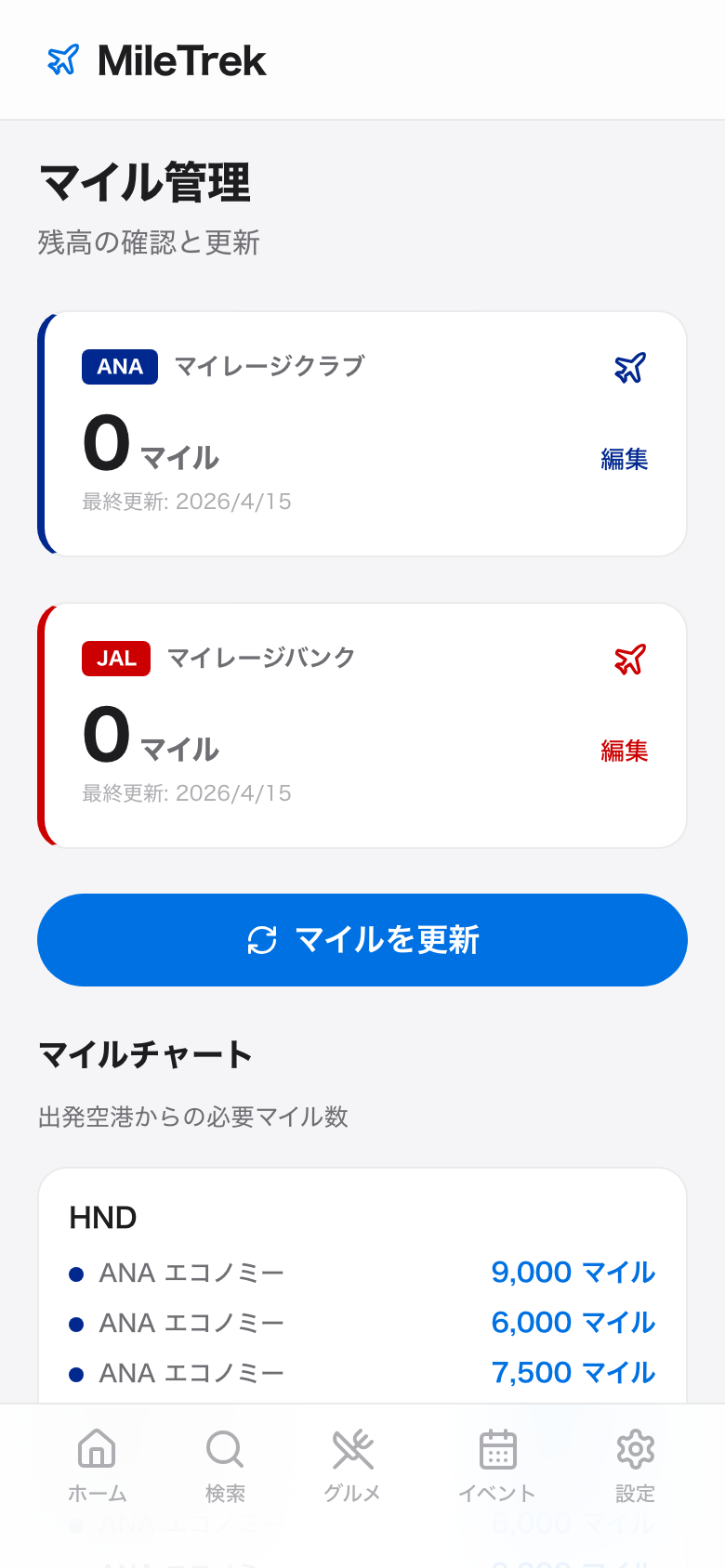Select the 6,000 マイル link

click(573, 1323)
